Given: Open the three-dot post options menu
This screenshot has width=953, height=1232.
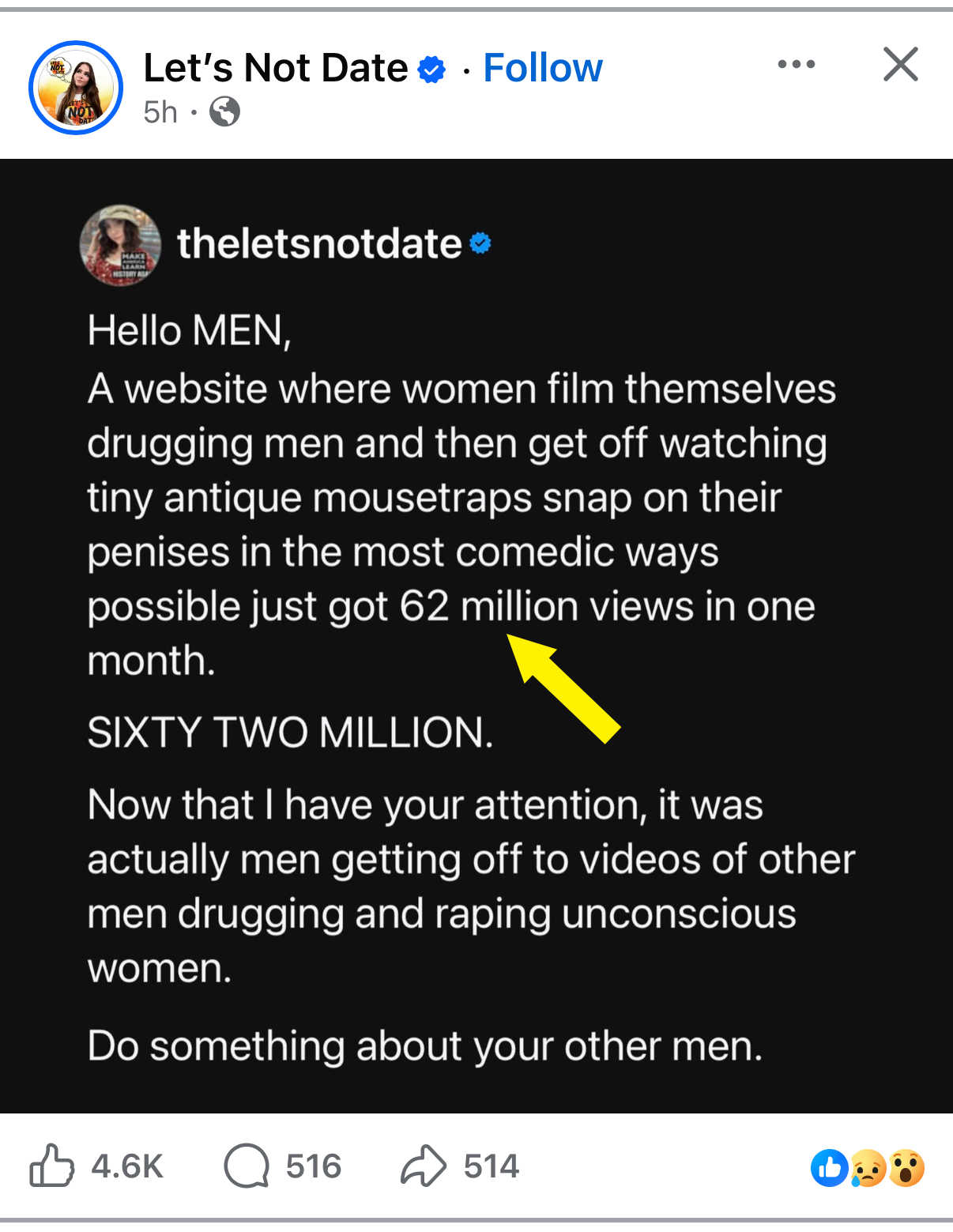Looking at the screenshot, I should tap(796, 65).
